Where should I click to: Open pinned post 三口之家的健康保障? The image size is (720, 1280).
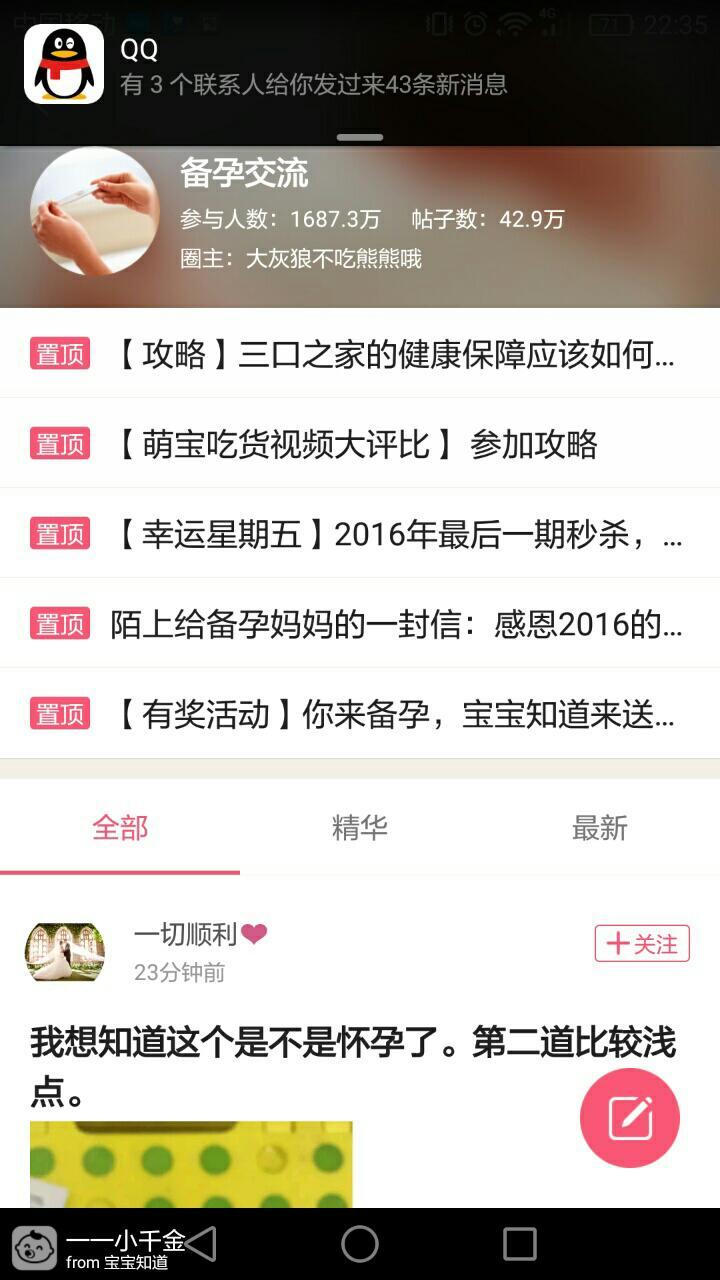point(395,354)
